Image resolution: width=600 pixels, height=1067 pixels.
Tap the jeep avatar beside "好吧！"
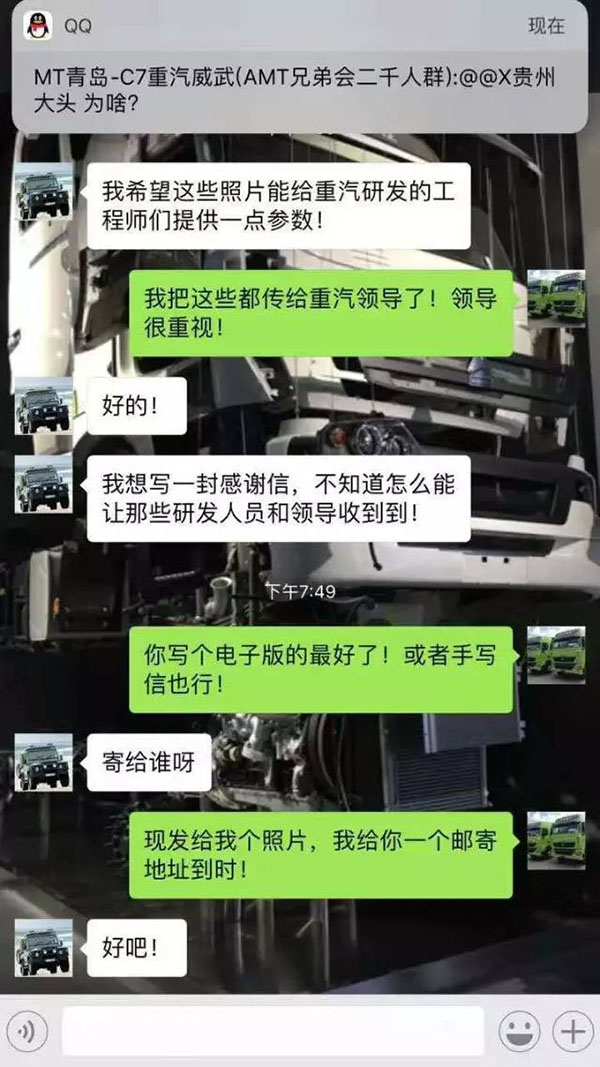click(43, 947)
